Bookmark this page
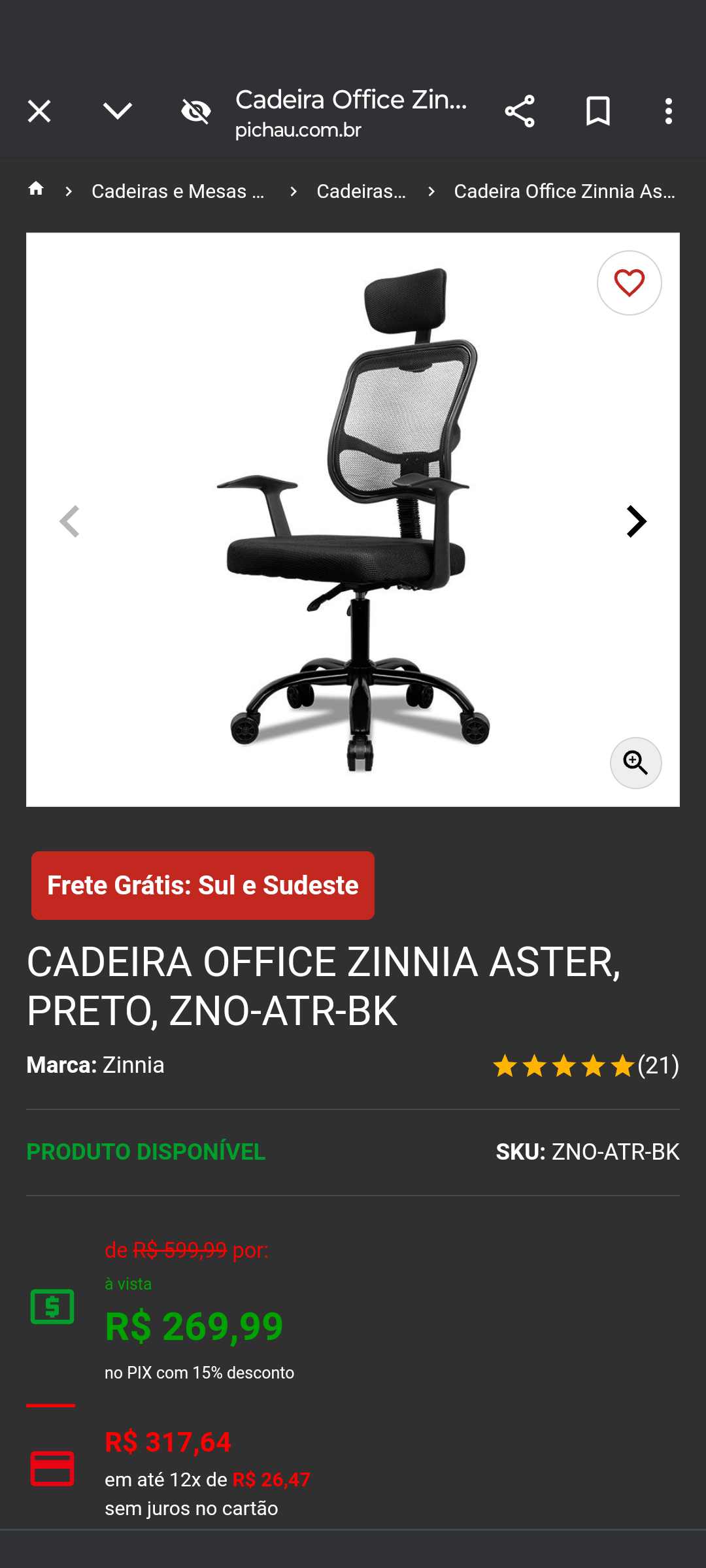The image size is (706, 1568). point(598,111)
